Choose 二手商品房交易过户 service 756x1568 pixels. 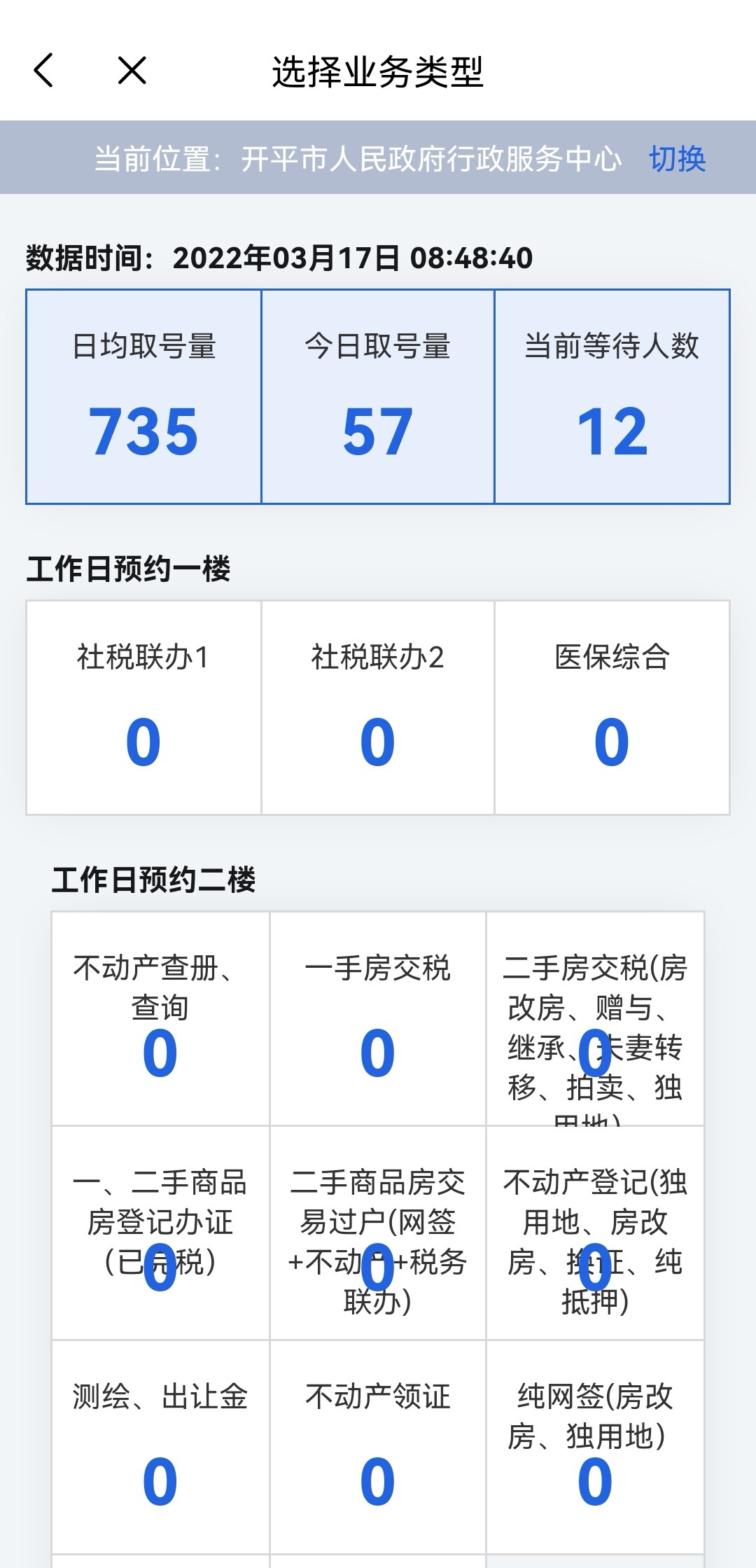377,1233
